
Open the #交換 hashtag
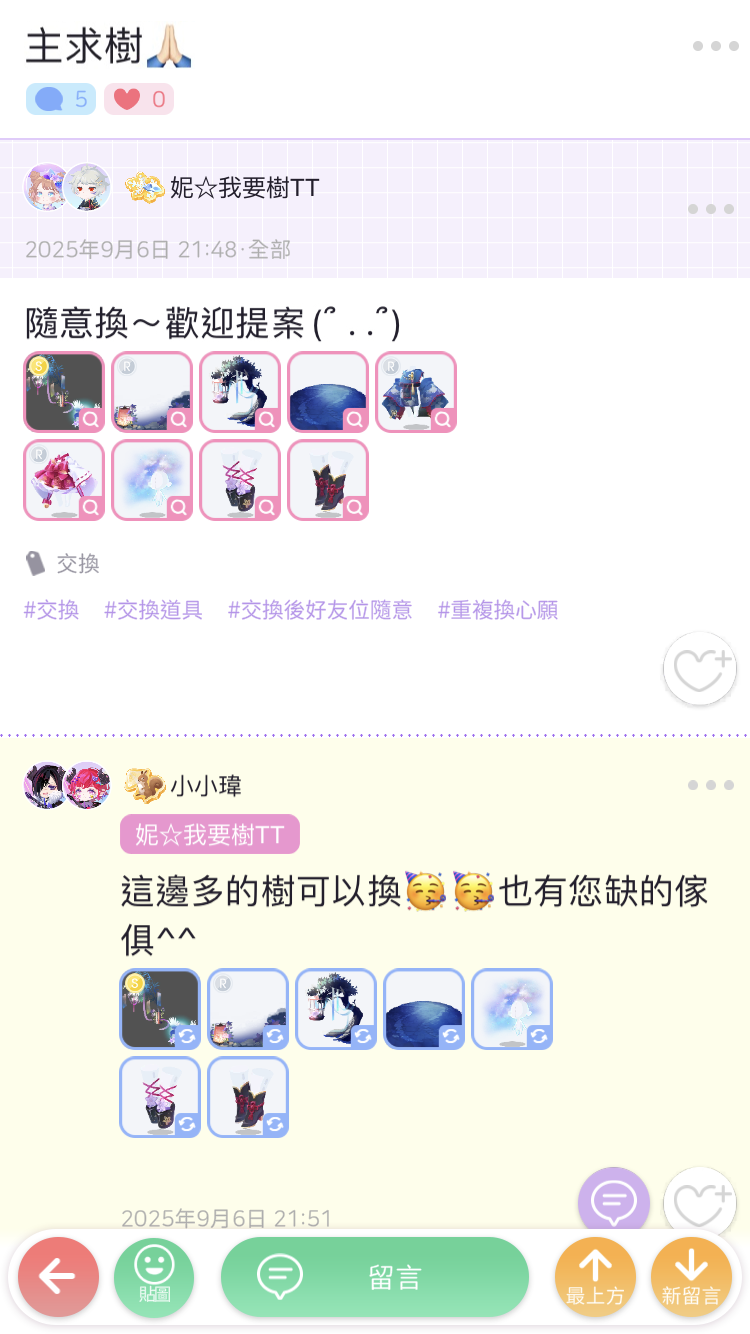(x=51, y=610)
